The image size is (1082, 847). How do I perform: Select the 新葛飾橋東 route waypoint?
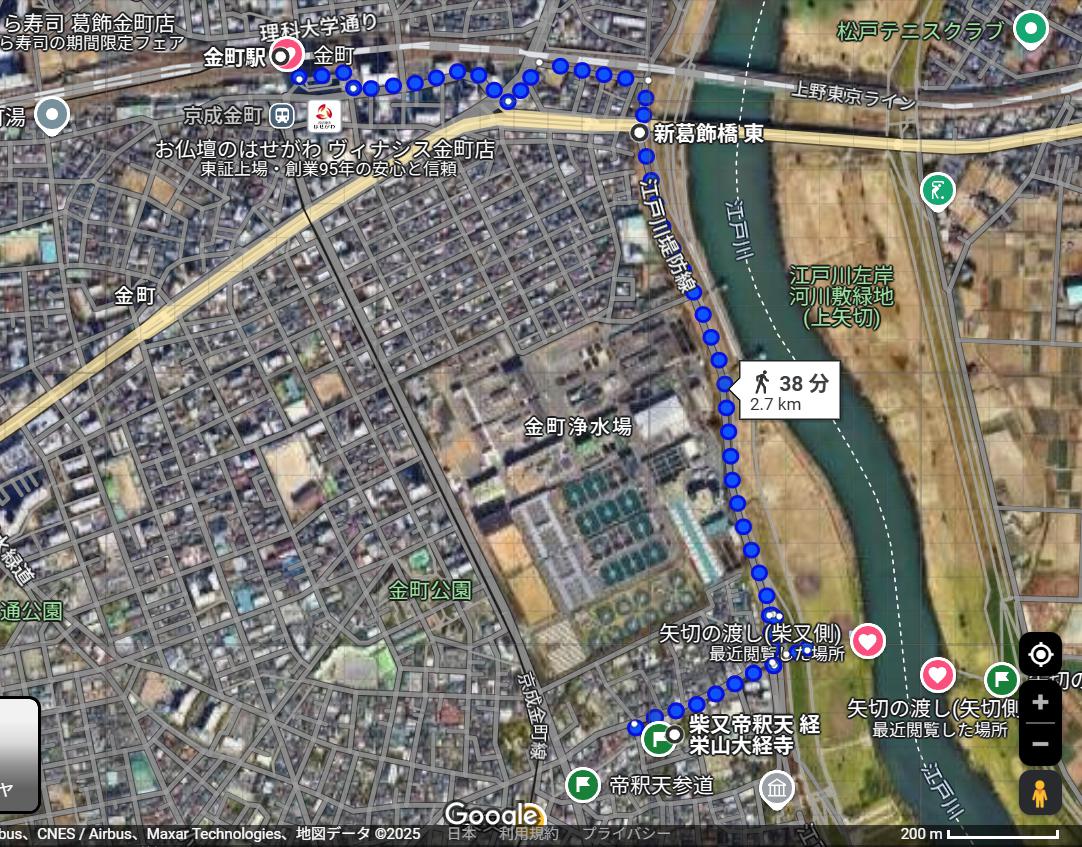pyautogui.click(x=639, y=133)
